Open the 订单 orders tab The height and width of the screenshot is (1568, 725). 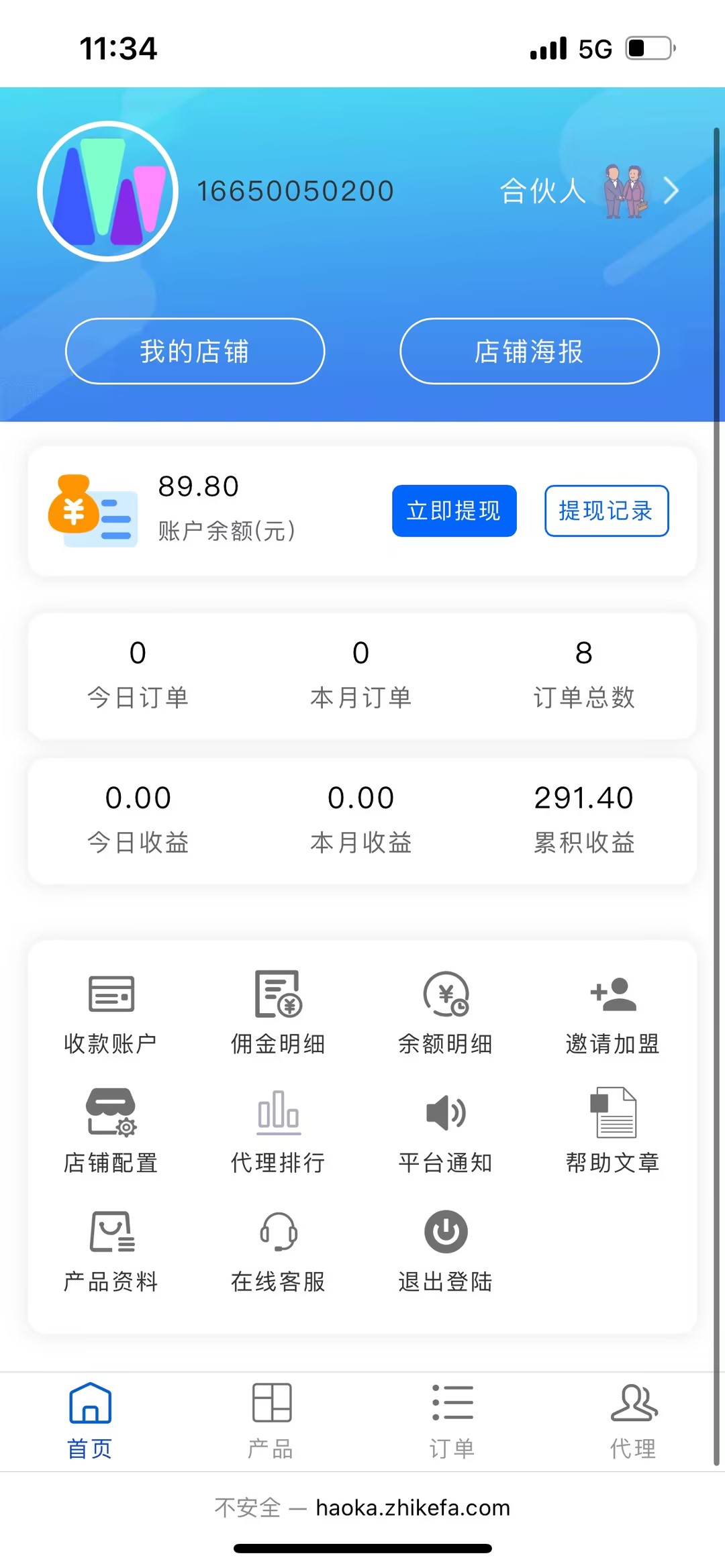(x=452, y=1422)
